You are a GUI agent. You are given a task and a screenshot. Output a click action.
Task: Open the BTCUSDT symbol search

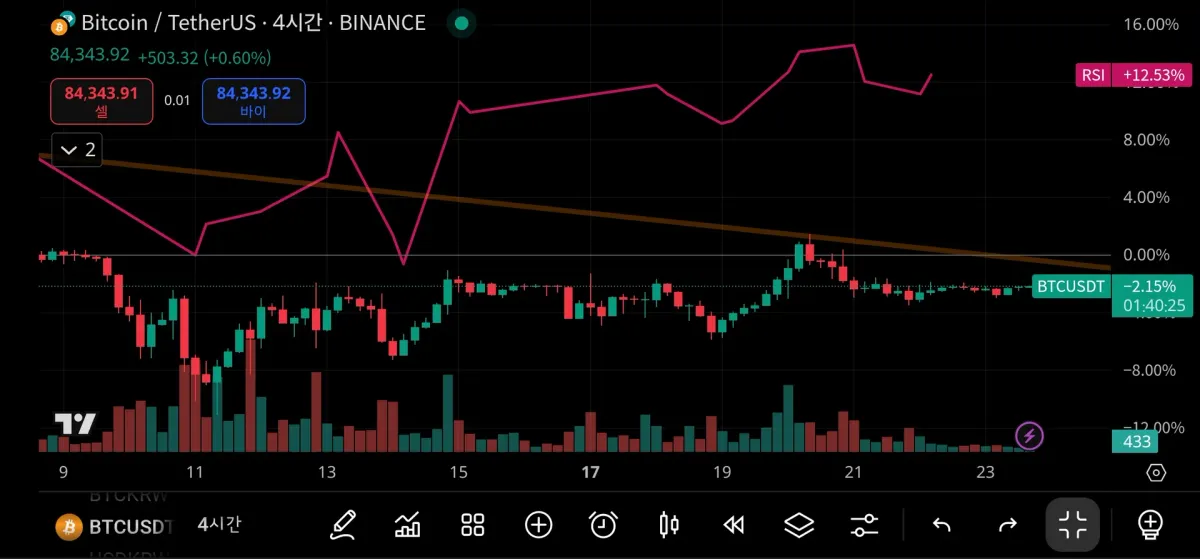(115, 525)
